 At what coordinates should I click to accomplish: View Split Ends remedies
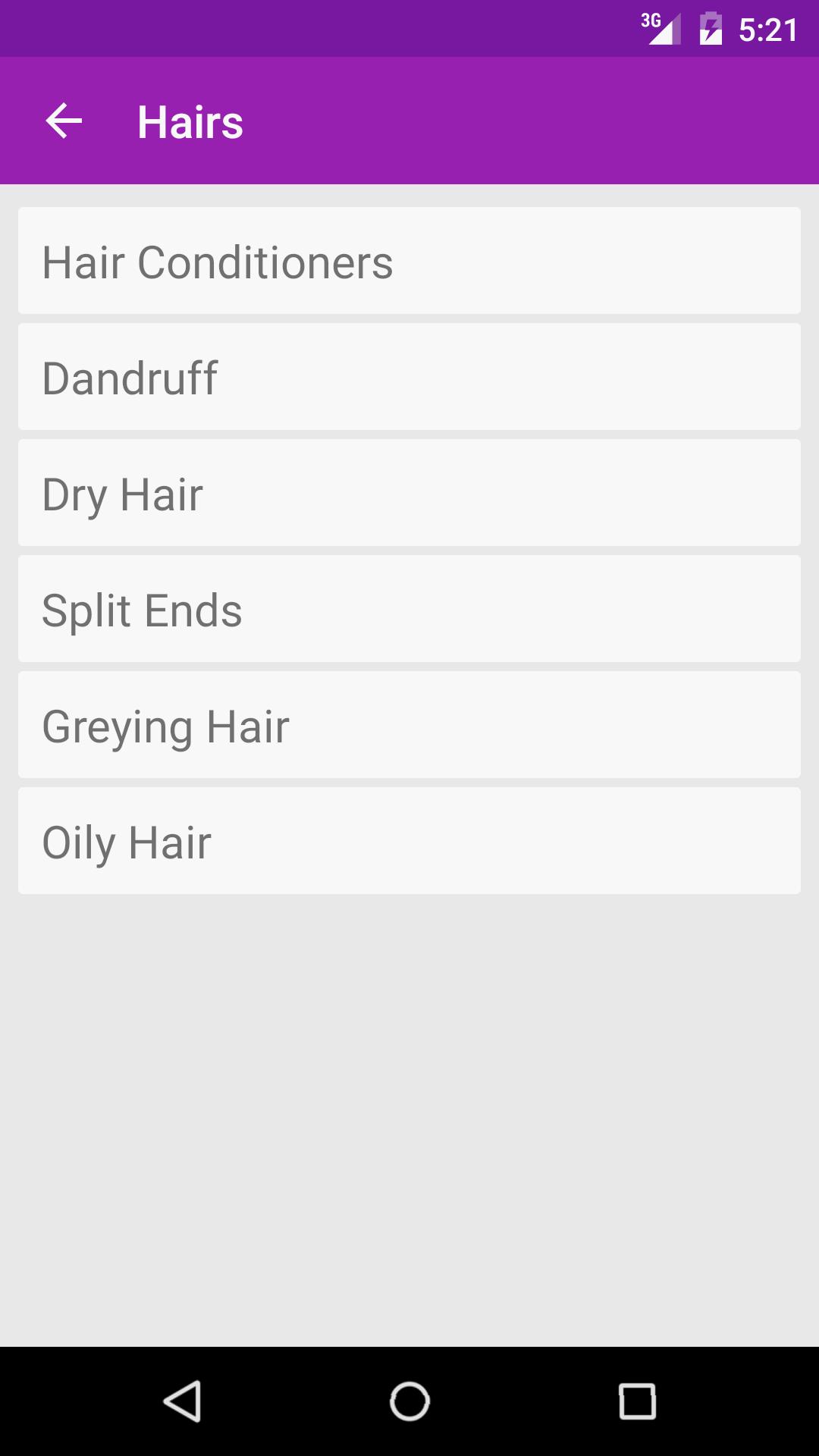coord(409,609)
